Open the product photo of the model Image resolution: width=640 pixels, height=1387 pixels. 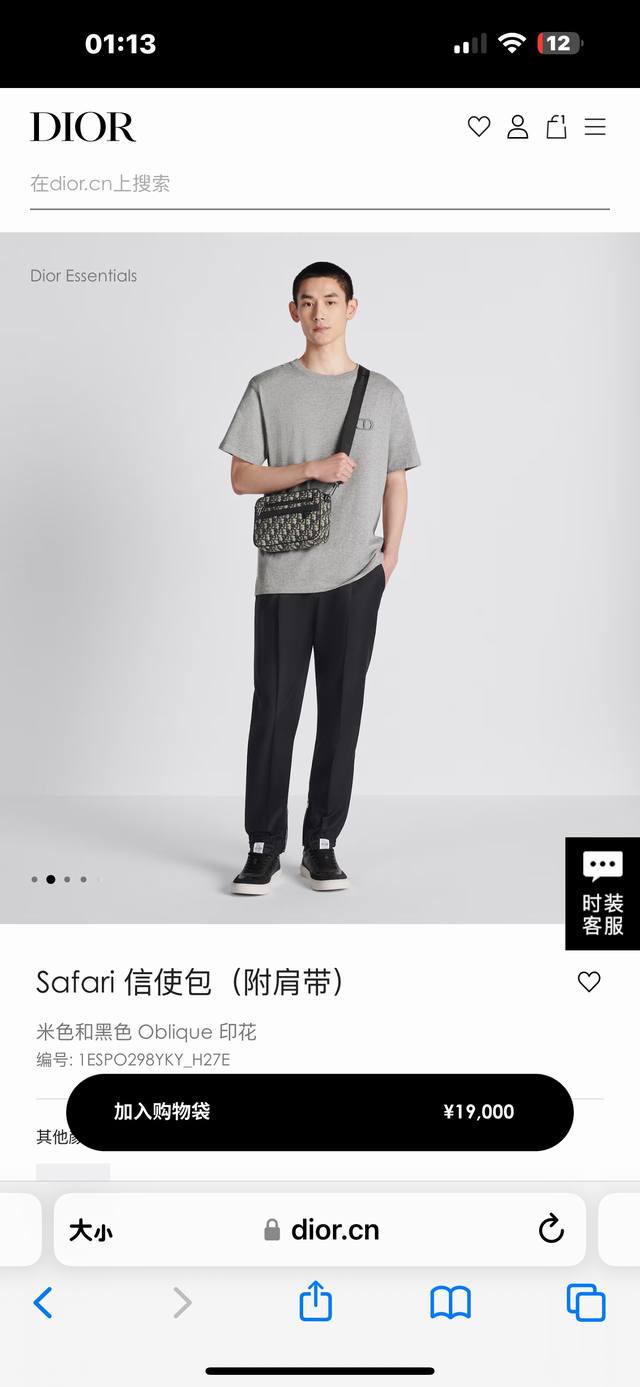(x=319, y=577)
